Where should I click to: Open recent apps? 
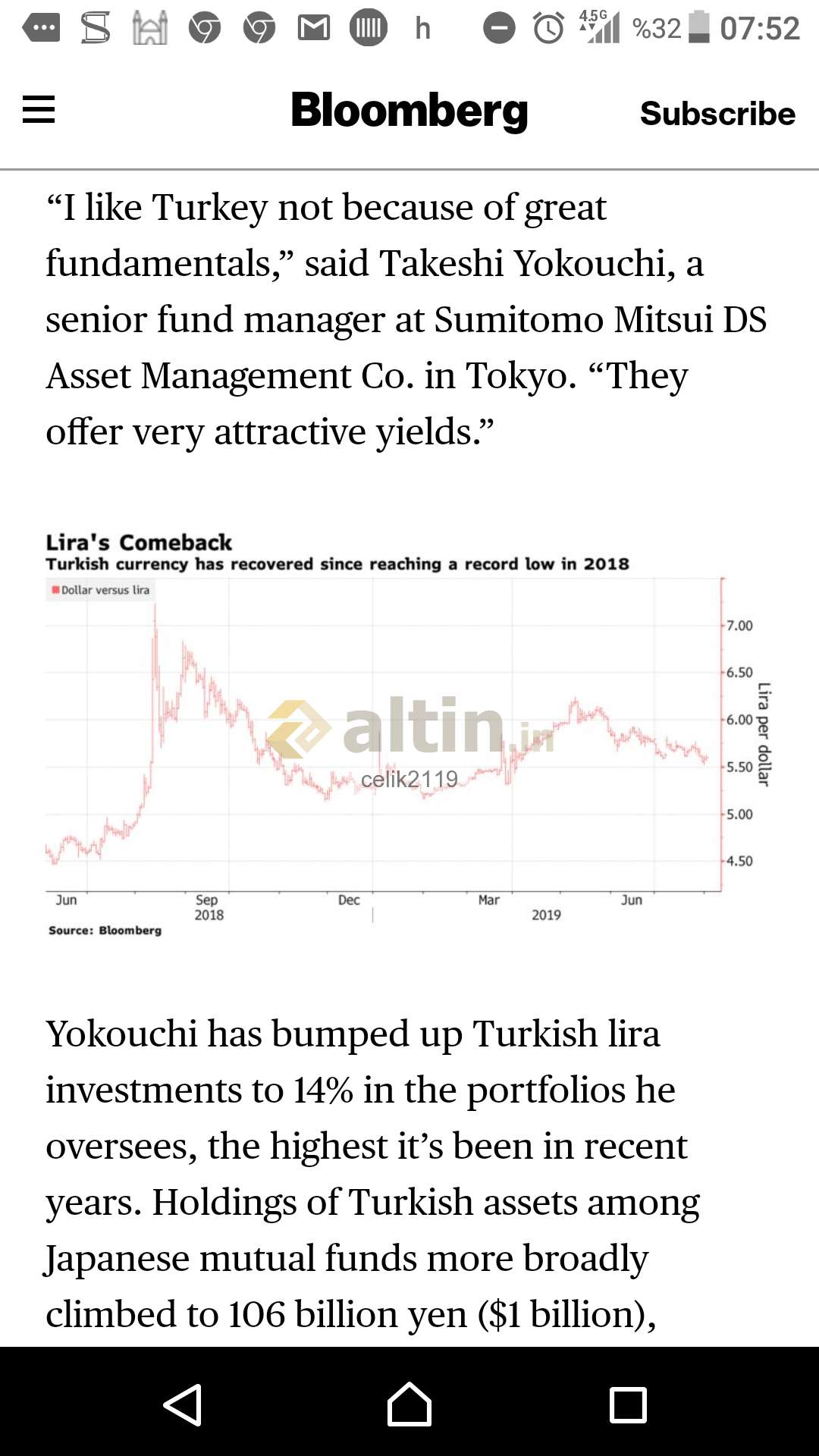(x=628, y=1405)
